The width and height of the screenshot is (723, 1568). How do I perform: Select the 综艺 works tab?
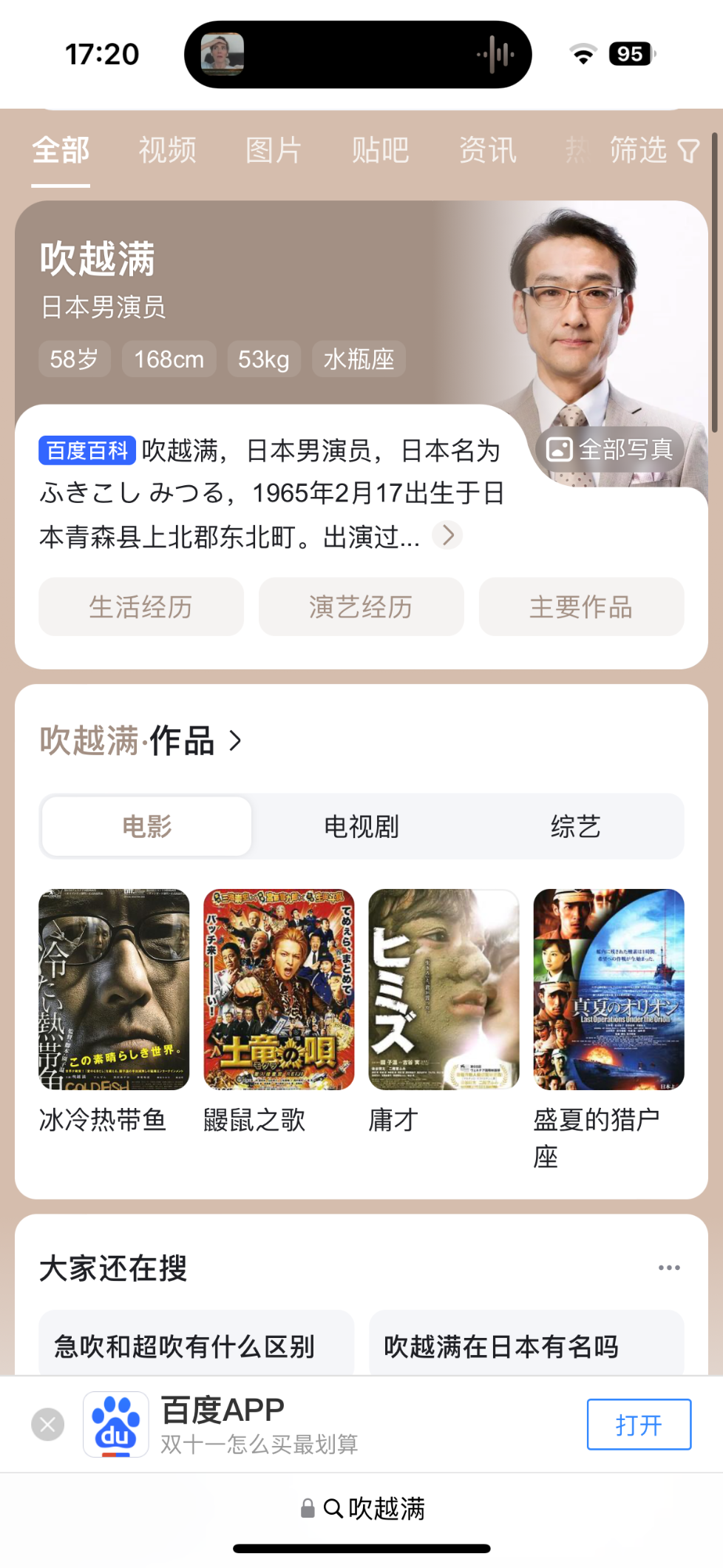[x=575, y=826]
